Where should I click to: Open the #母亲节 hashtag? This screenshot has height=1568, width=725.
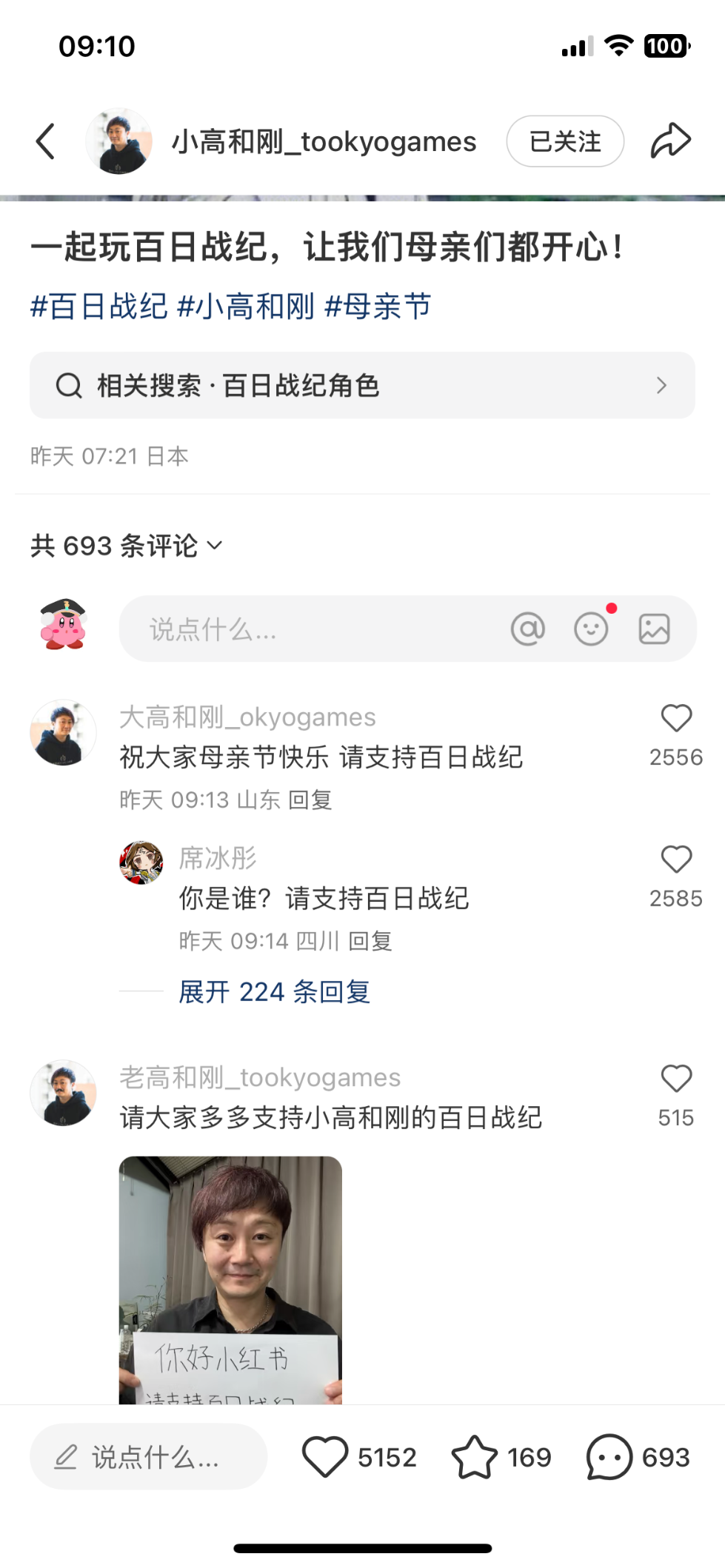[378, 306]
